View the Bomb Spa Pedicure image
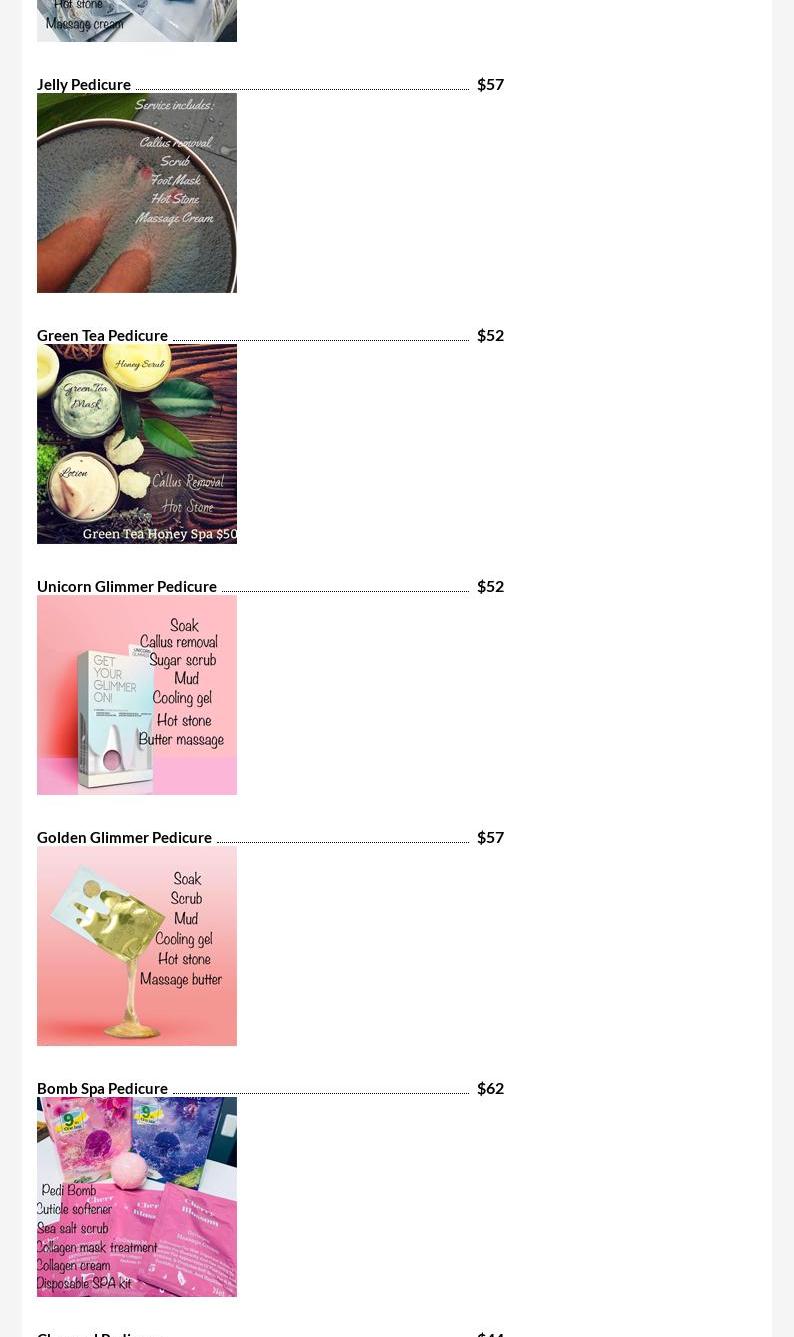794x1337 pixels. point(137,1197)
